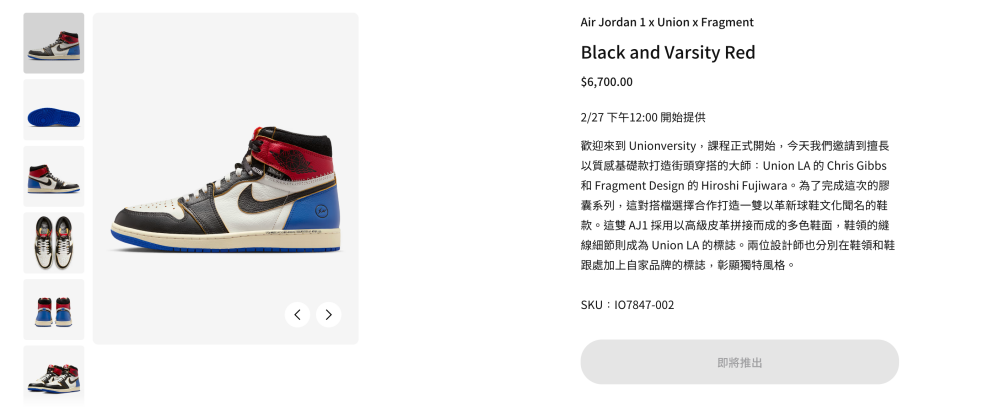Select the blue outsole thumbnail
This screenshot has width=1000, height=412.
coord(54,110)
